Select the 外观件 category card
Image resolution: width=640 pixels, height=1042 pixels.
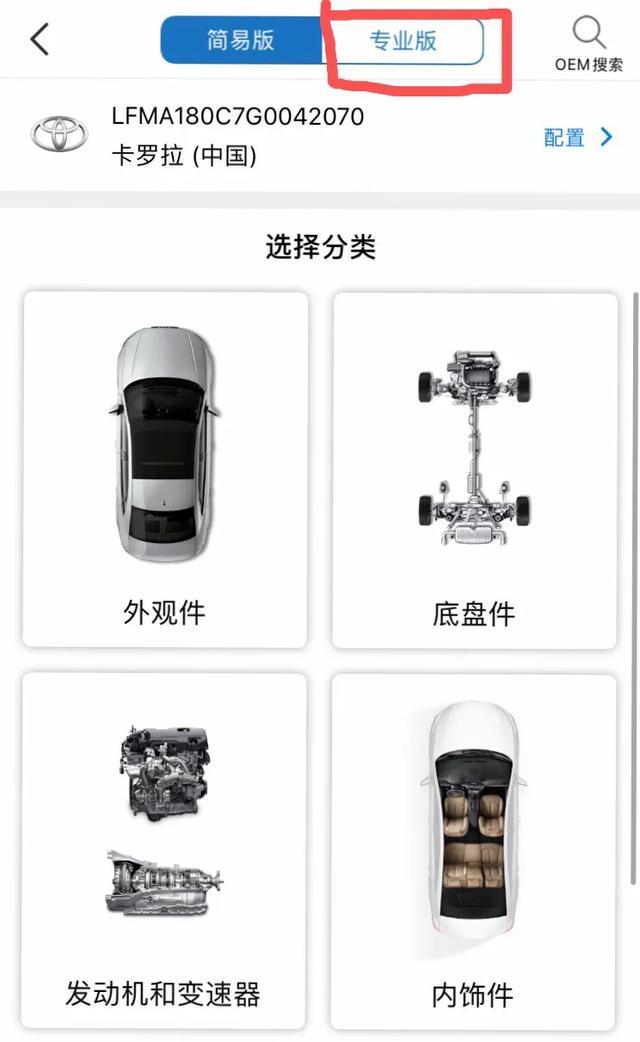pos(165,469)
